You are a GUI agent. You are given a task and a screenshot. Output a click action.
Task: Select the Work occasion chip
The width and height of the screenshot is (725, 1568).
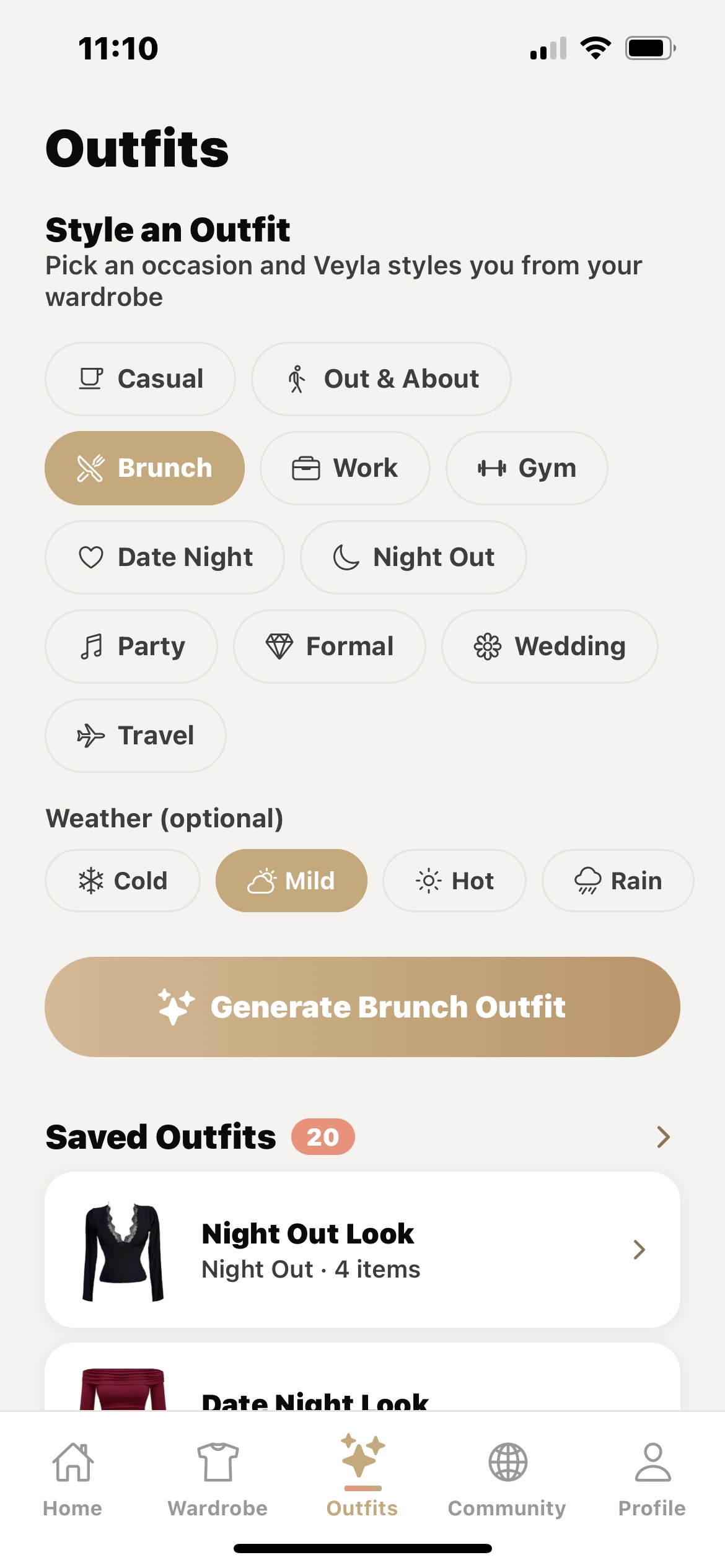[345, 468]
